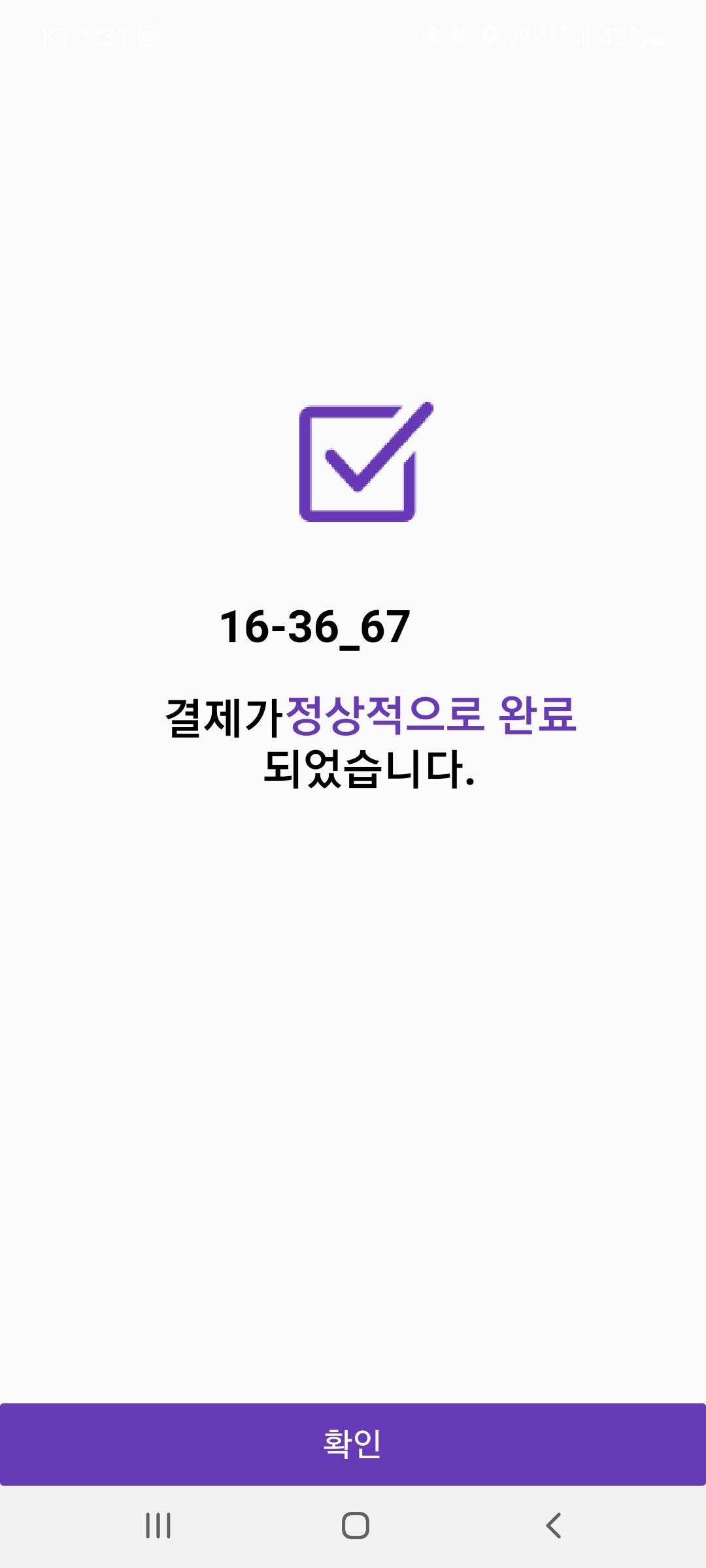Open recent apps from navigation bar

[x=158, y=1526]
